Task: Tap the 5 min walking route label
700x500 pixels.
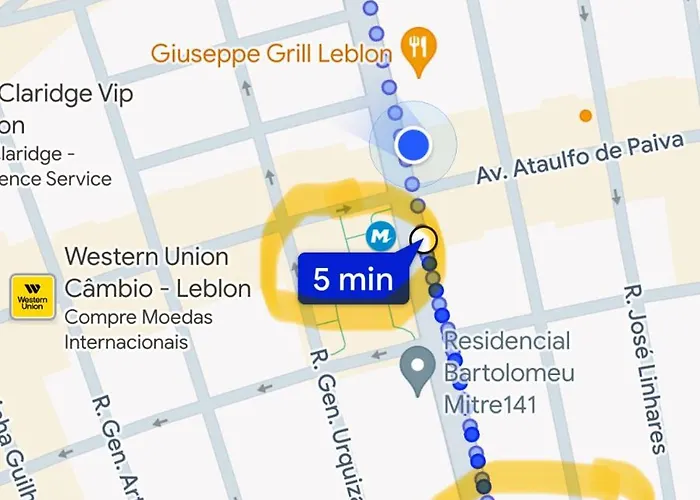Action: [353, 279]
